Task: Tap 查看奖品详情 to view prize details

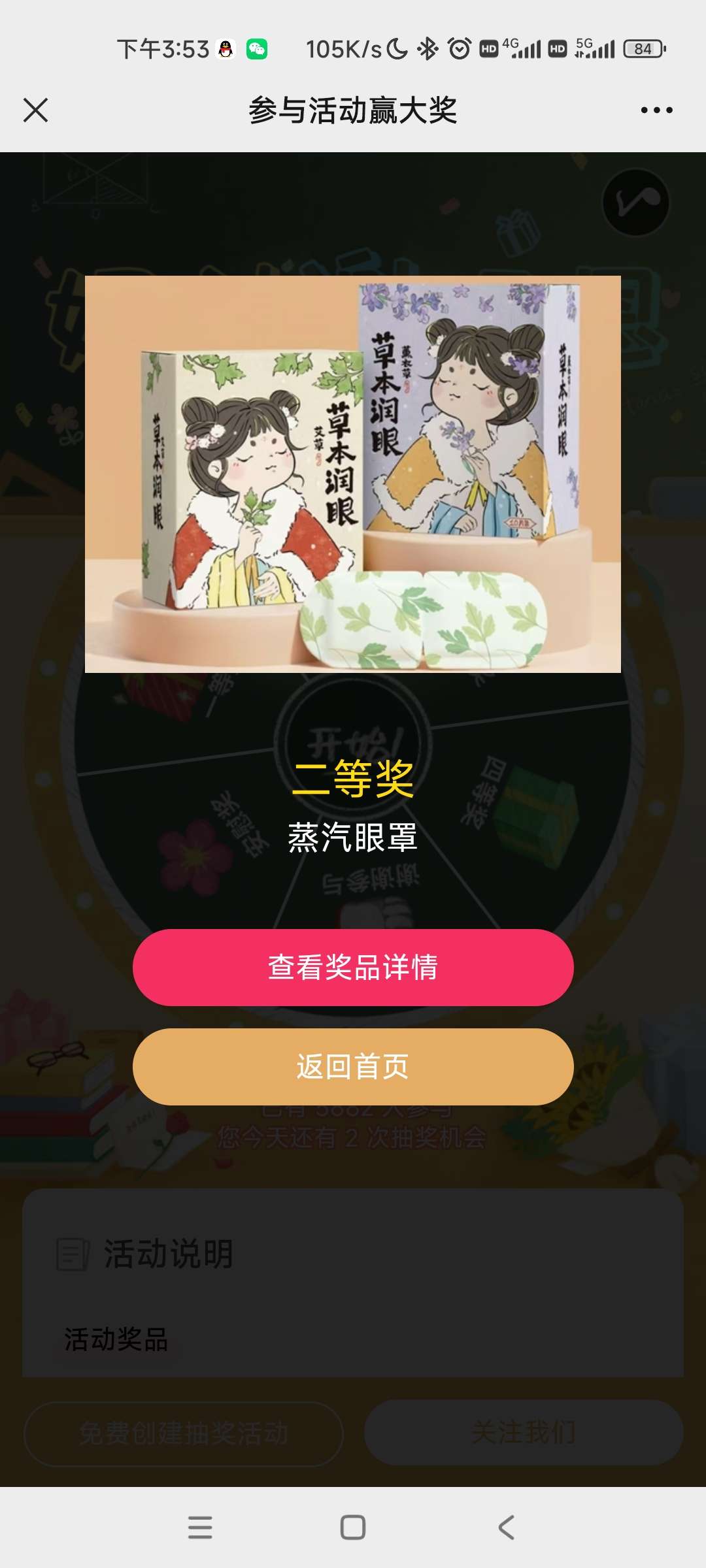Action: click(353, 967)
